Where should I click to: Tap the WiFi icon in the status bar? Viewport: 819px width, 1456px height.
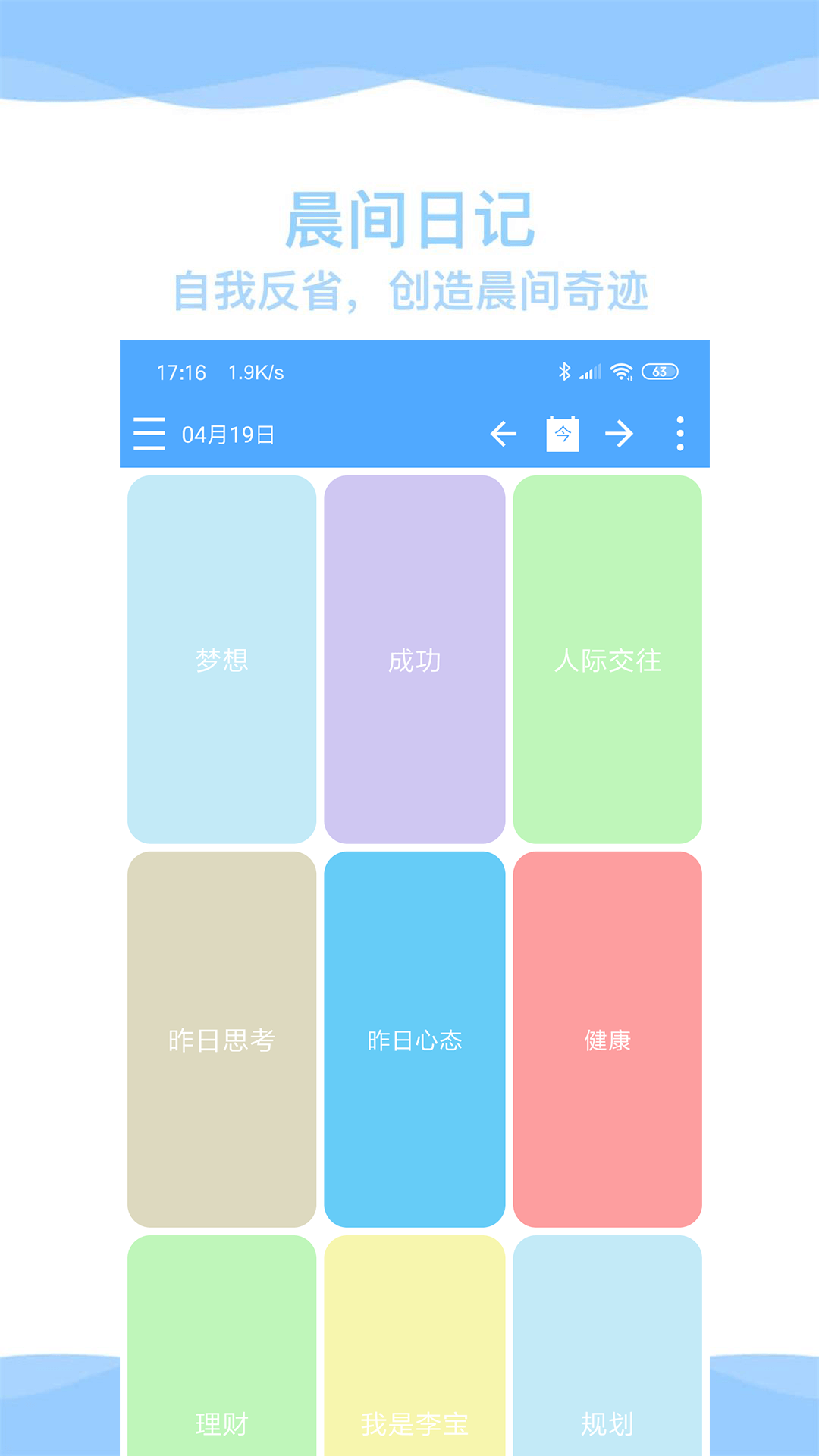tap(622, 372)
